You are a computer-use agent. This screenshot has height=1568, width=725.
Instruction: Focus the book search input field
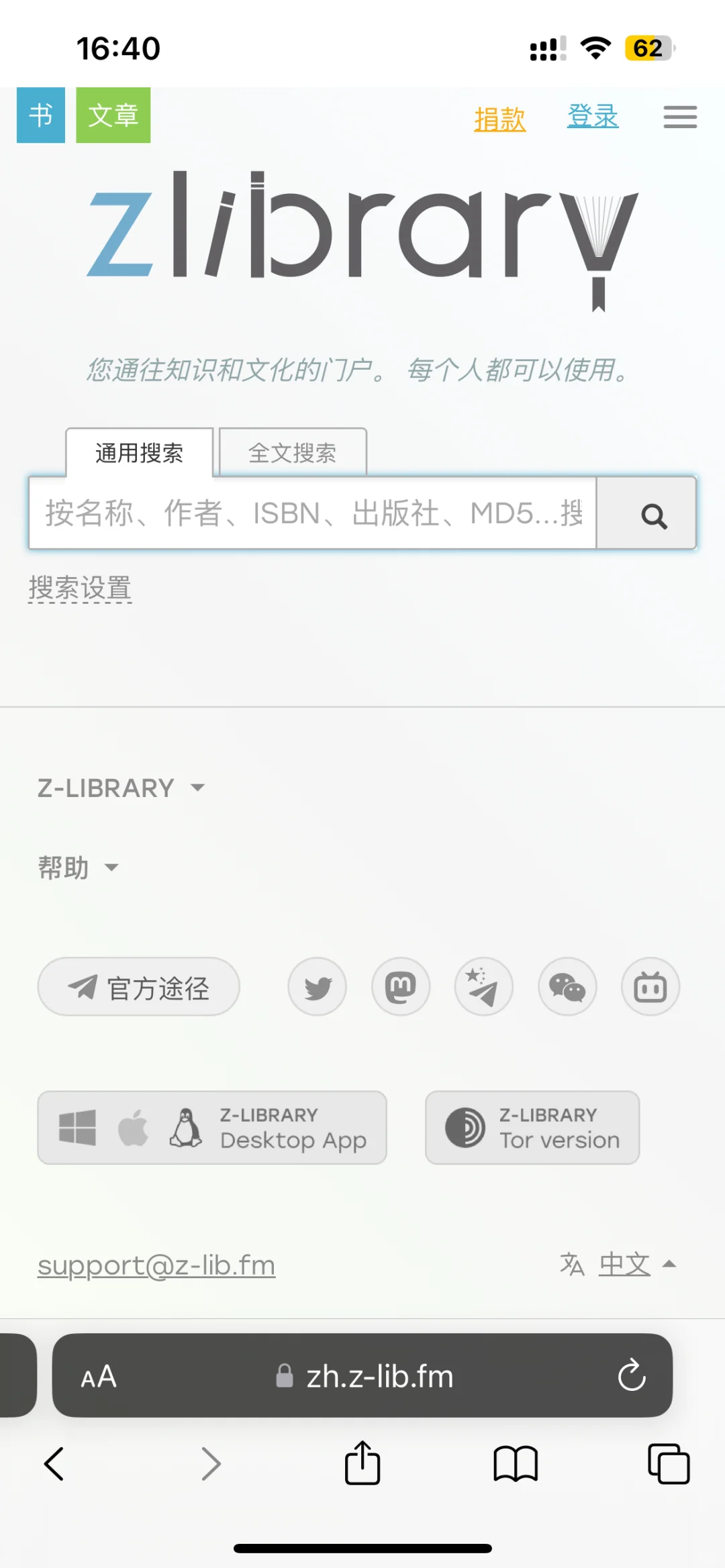point(313,514)
